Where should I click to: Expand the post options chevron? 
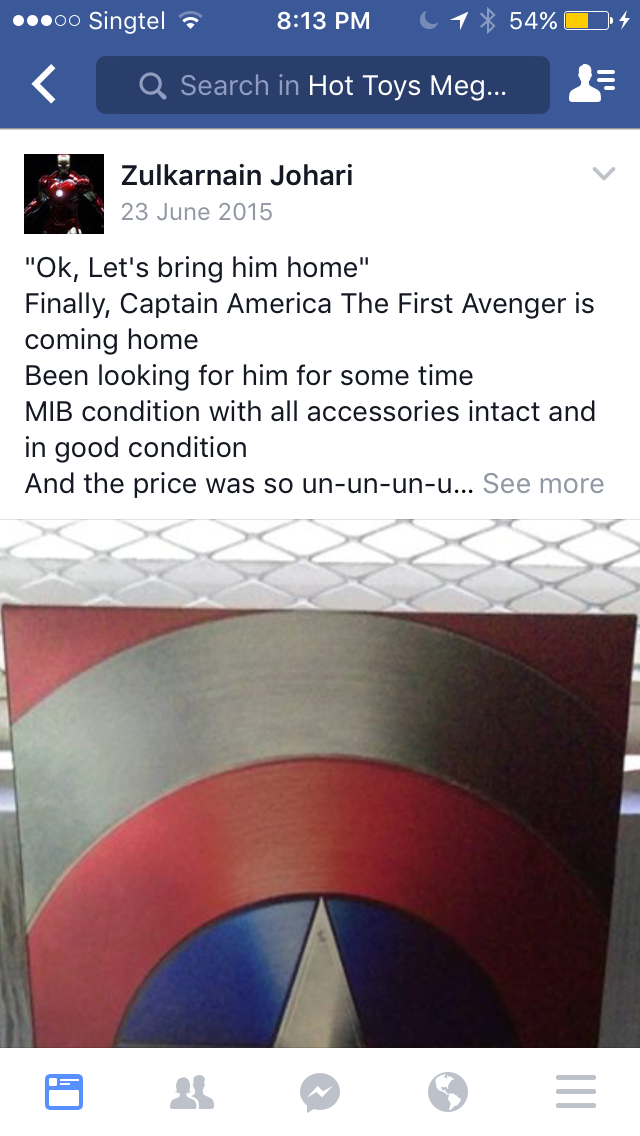point(604,172)
